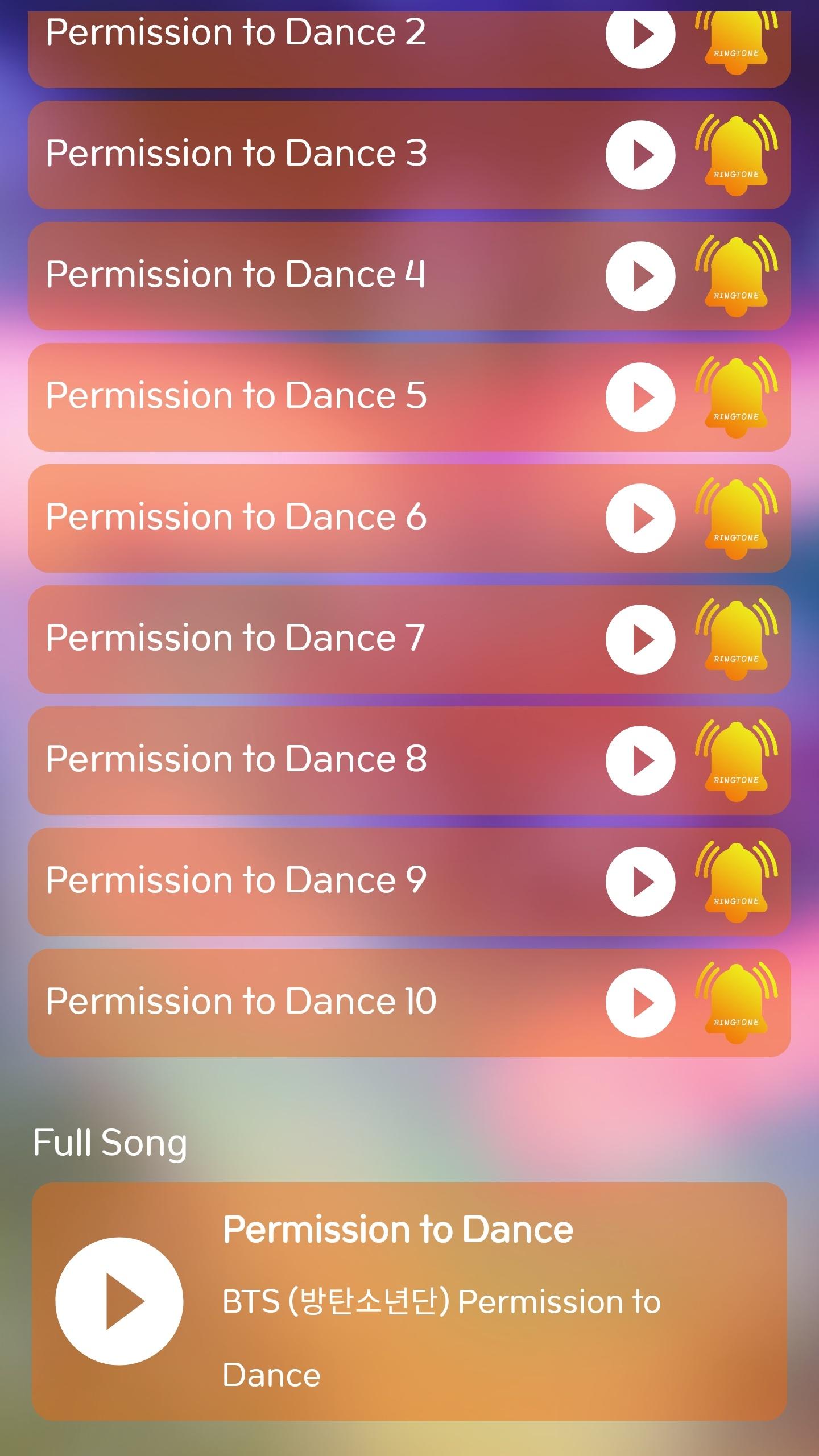Image resolution: width=819 pixels, height=1456 pixels.
Task: Play Permission to Dance 9
Action: (x=640, y=882)
